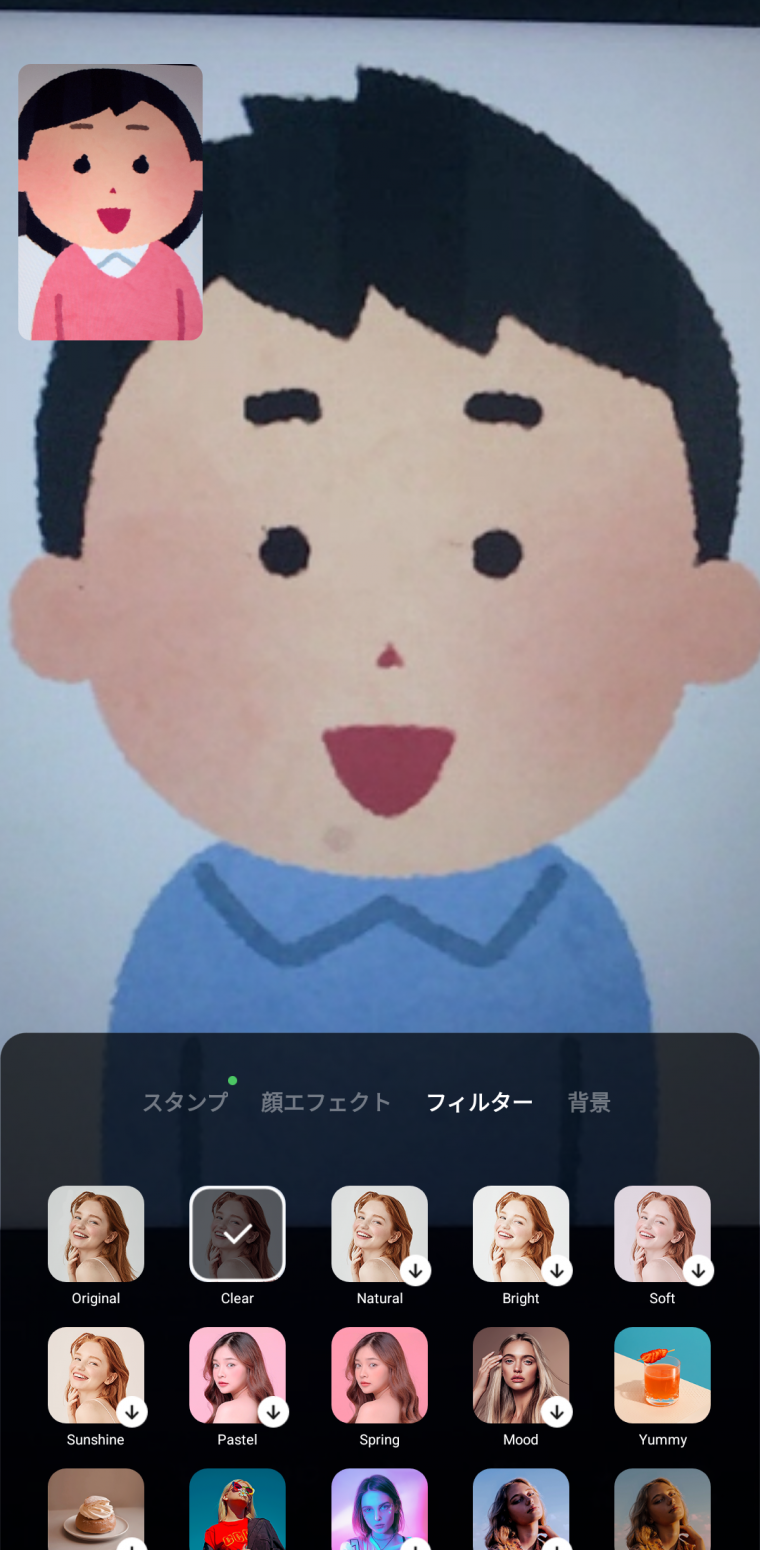The height and width of the screenshot is (1550, 760).
Task: Select the フィルター tab
Action: tap(479, 1102)
